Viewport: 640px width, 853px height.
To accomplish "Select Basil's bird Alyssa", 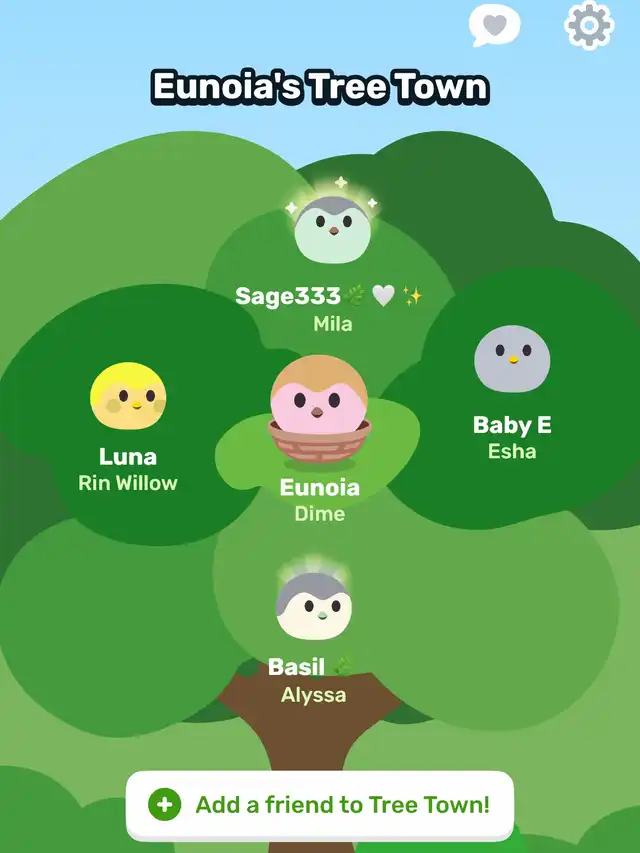I will tap(313, 606).
